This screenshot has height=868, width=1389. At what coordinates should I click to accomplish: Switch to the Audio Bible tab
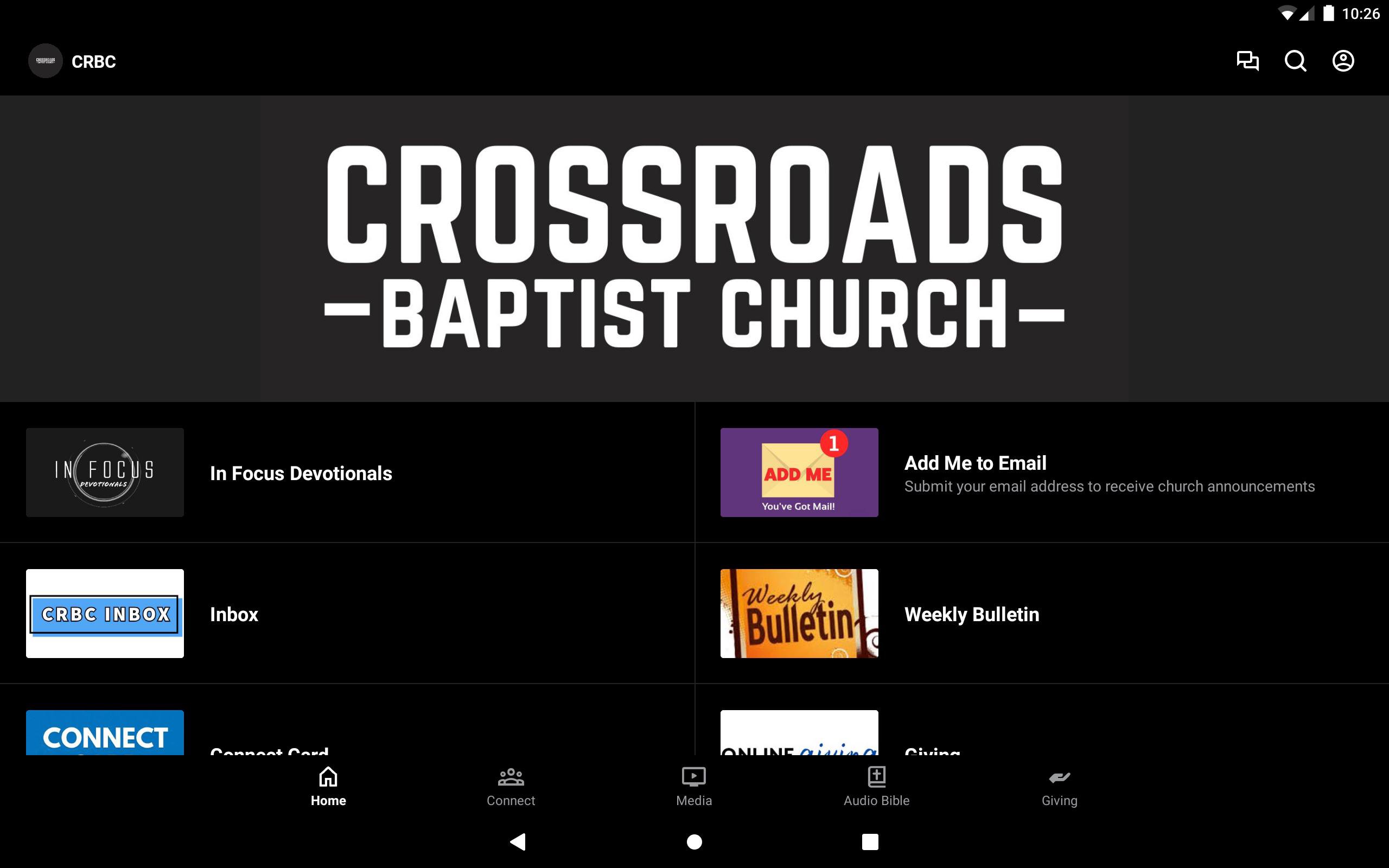pyautogui.click(x=876, y=787)
